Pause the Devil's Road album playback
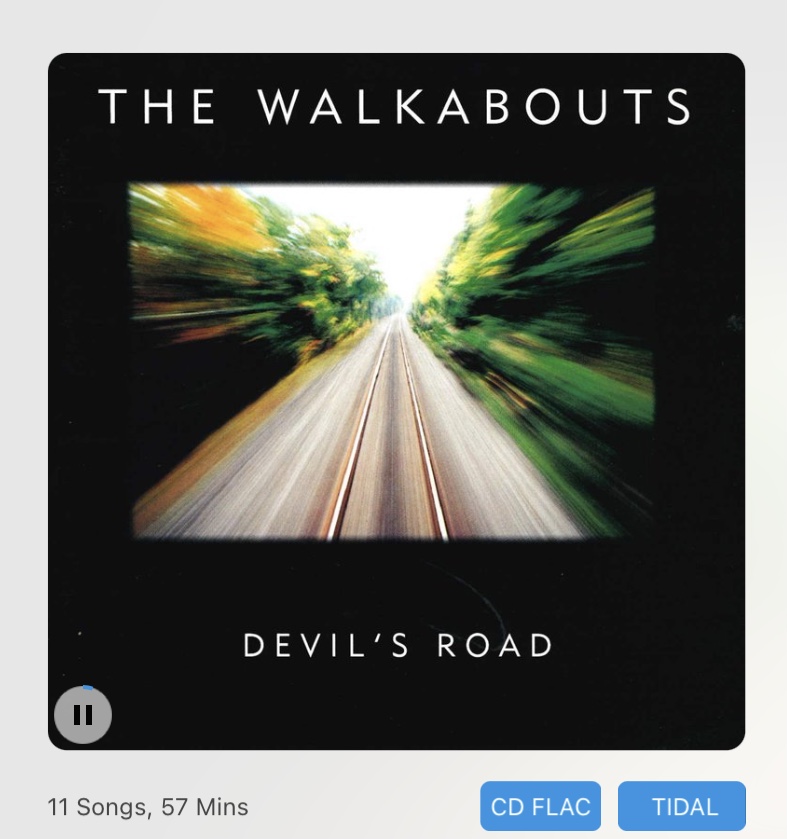Screen dimensions: 787x839 (83, 715)
